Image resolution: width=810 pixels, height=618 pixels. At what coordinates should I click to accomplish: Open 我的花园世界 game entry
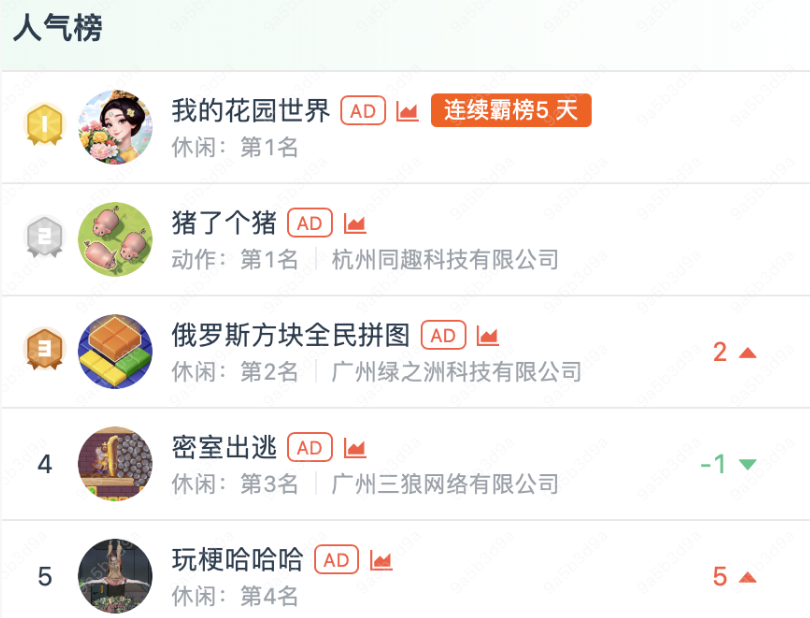tap(251, 111)
